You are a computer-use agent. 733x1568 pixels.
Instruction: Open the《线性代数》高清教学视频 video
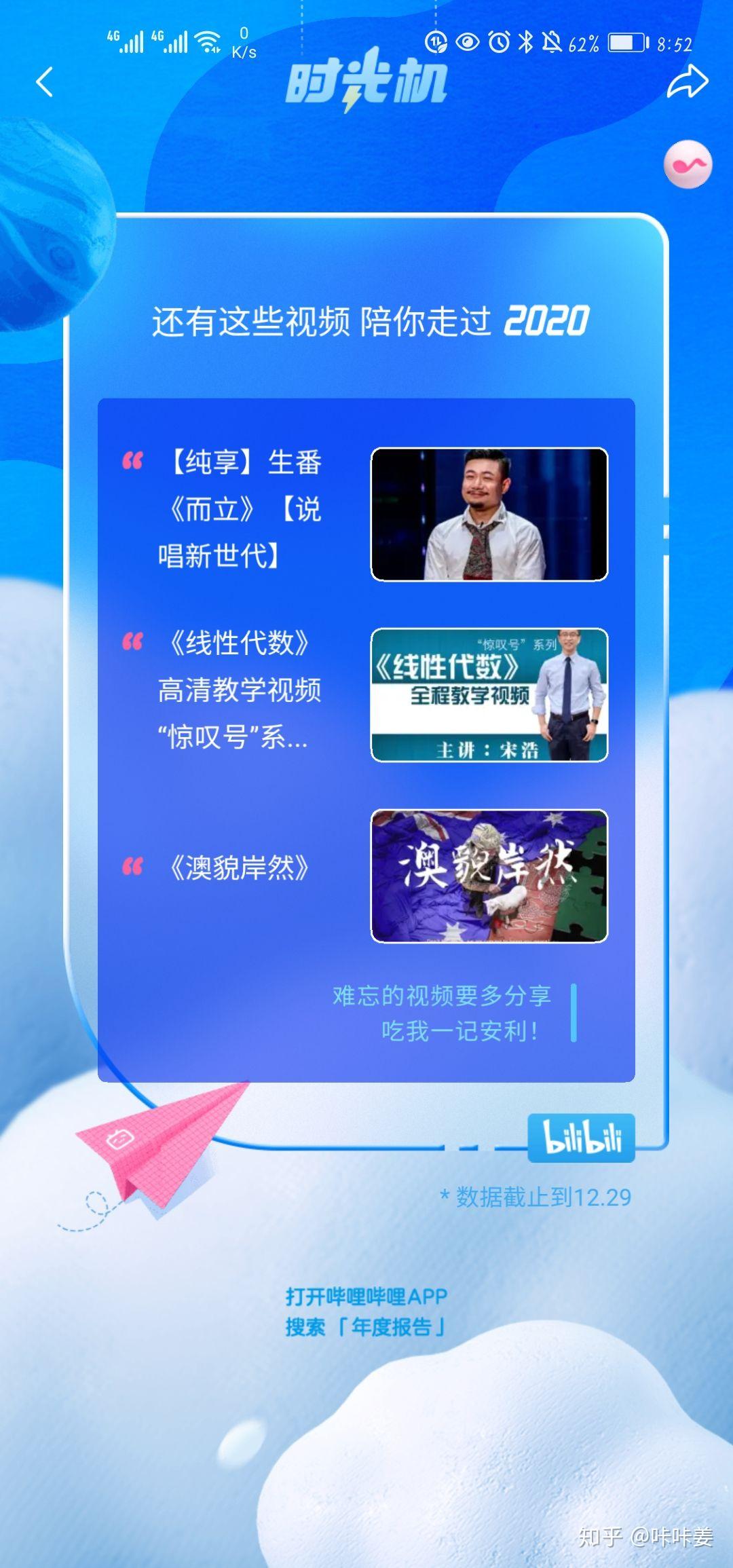click(489, 695)
